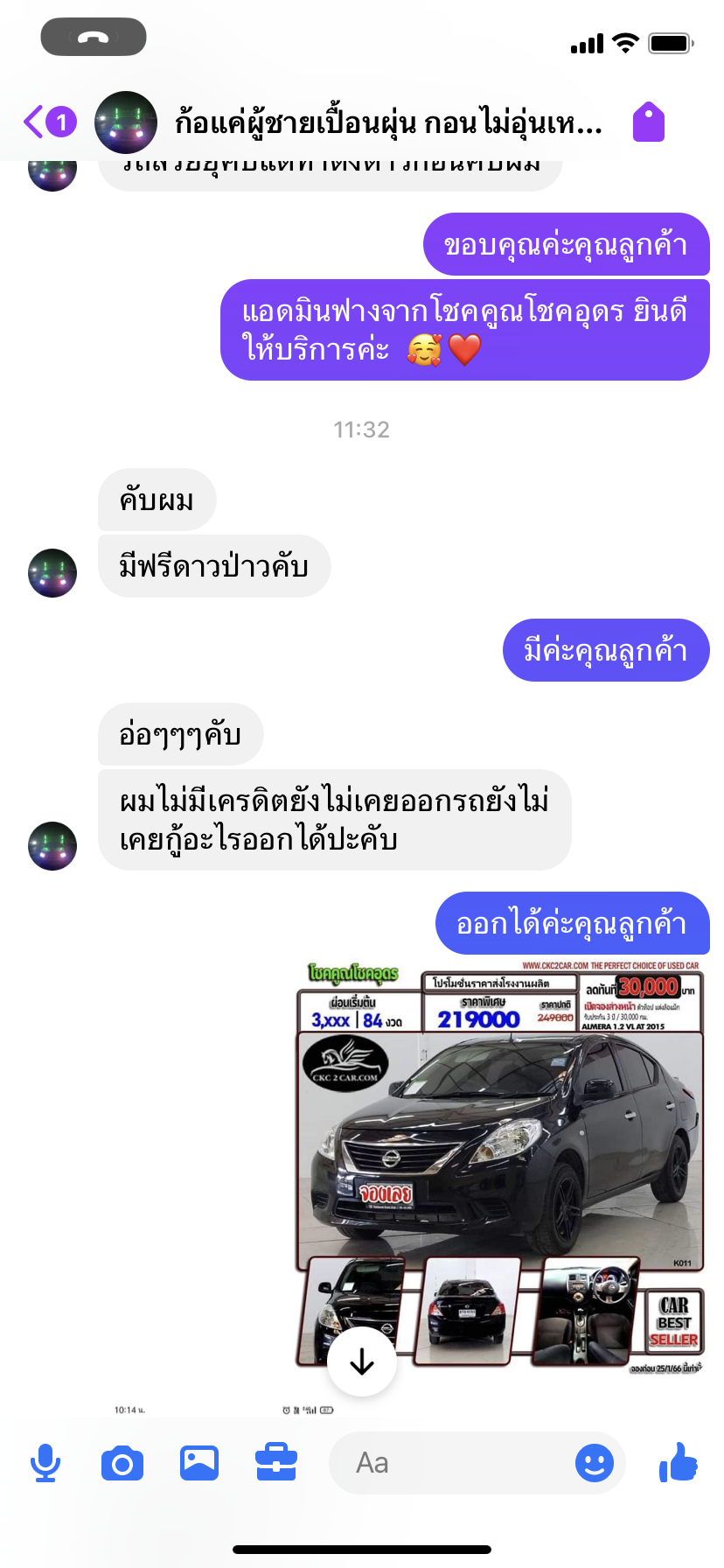Open the black Nissan car image

coord(500,1168)
